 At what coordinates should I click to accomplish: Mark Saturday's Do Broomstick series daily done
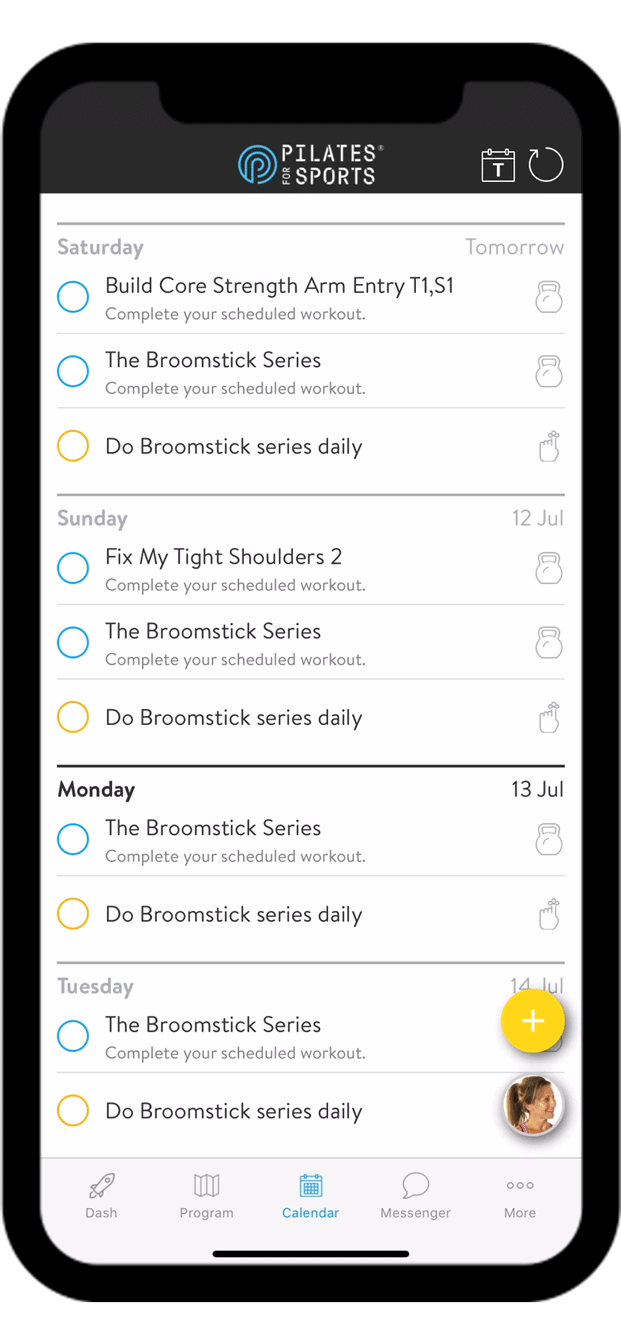coord(73,446)
